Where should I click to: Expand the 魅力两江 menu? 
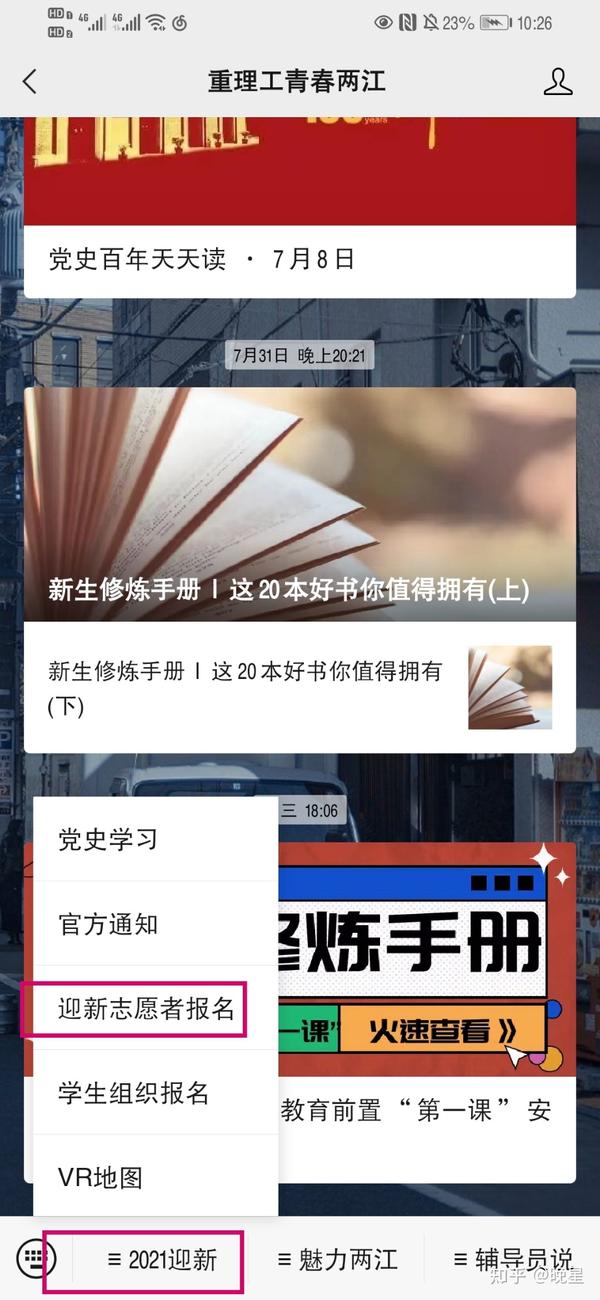coord(337,1260)
